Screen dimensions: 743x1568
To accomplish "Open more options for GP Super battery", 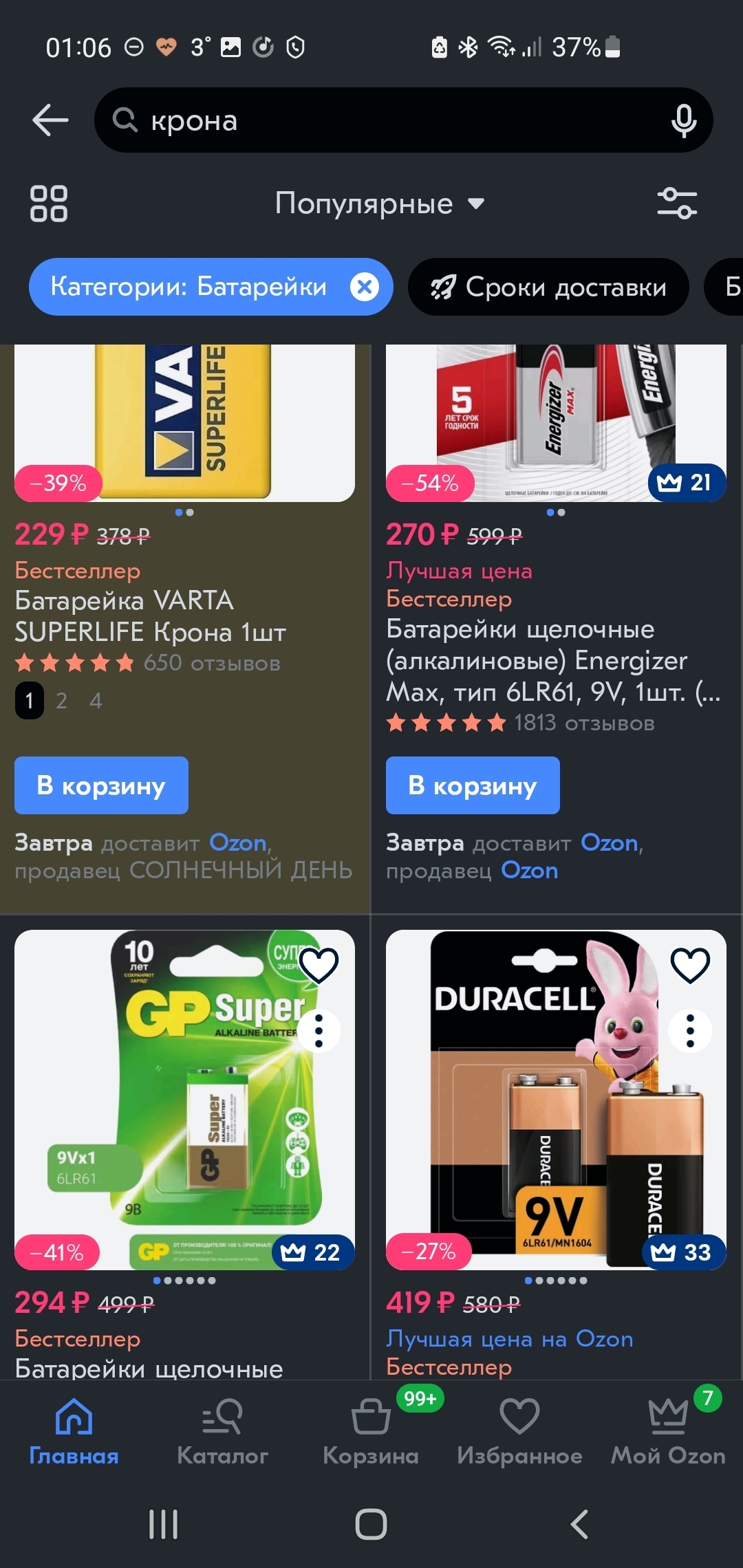I will (x=319, y=1030).
